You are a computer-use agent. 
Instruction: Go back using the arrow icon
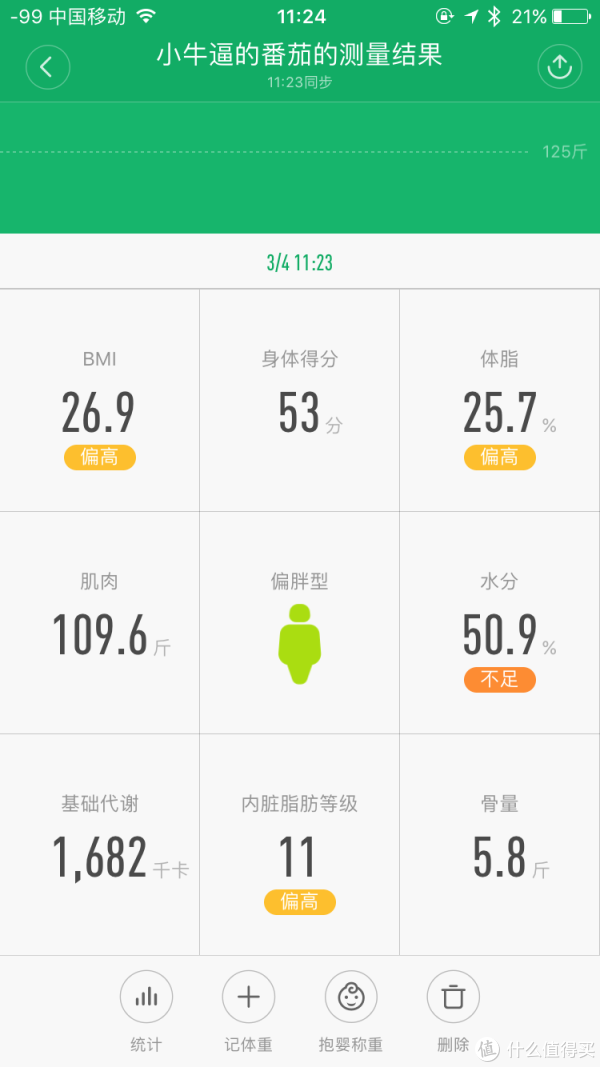tap(47, 67)
